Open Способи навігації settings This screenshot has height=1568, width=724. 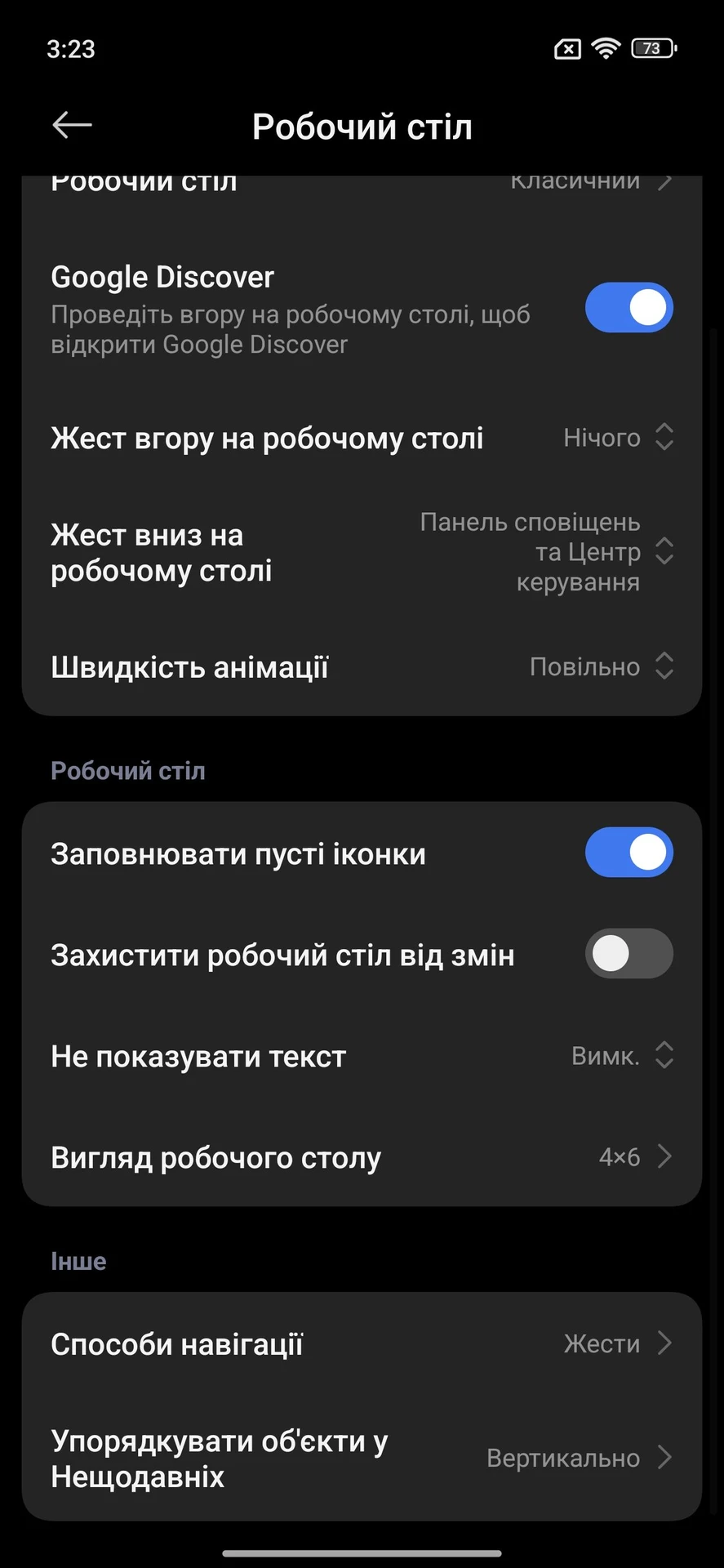point(362,1343)
